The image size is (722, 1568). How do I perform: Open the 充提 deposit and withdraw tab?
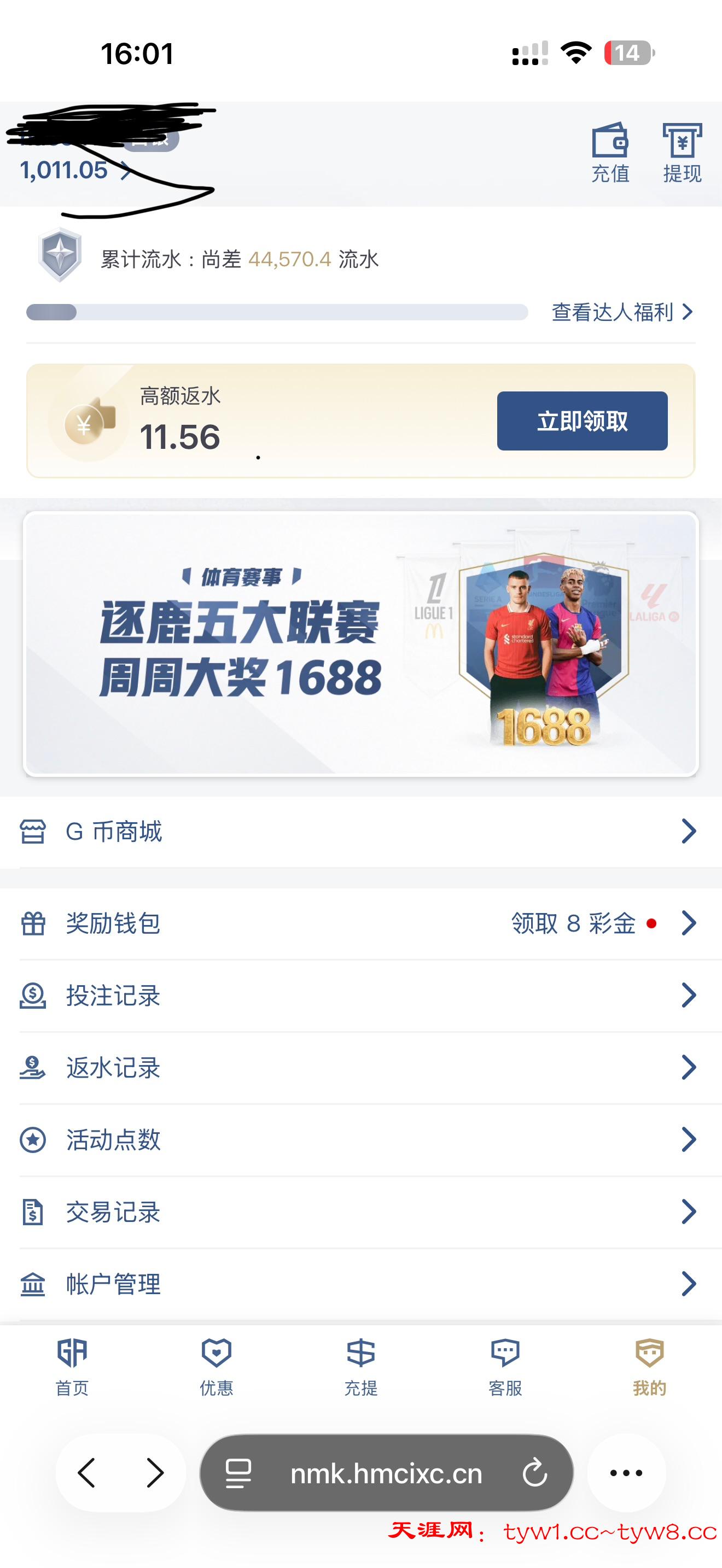tap(360, 1366)
